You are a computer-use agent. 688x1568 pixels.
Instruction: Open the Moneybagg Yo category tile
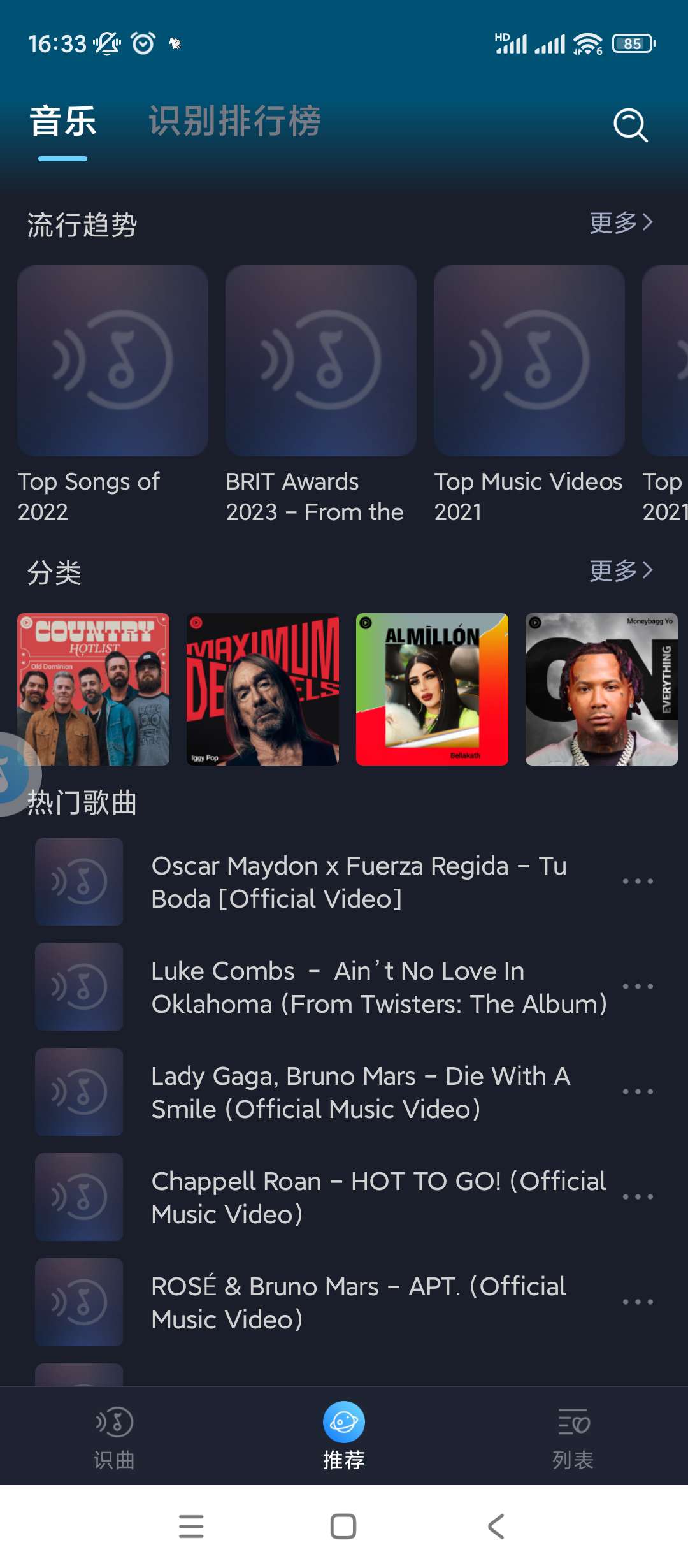coord(601,689)
